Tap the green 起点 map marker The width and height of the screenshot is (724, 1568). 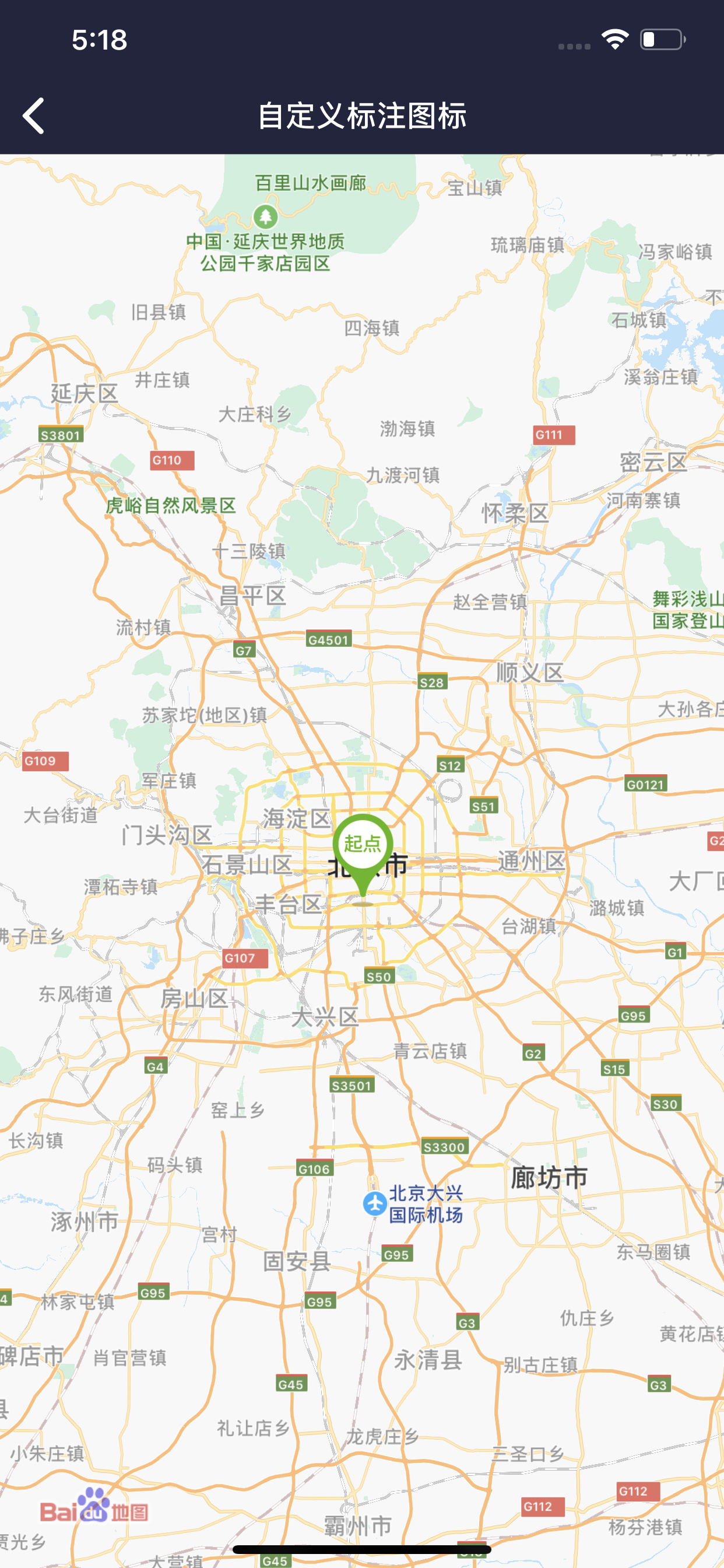tap(363, 848)
